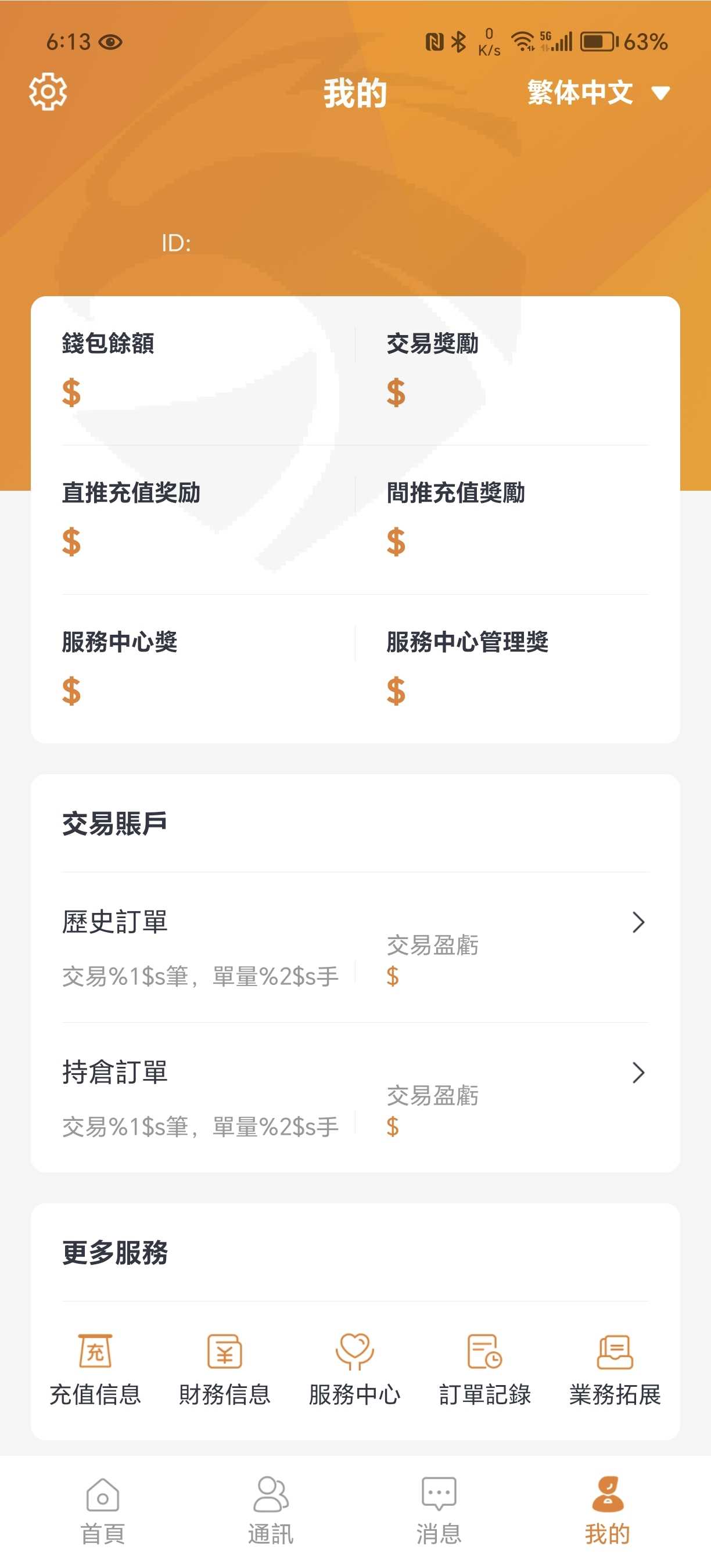Switch to the 首頁 tab
Screen dimensions: 711x1568
click(103, 1511)
